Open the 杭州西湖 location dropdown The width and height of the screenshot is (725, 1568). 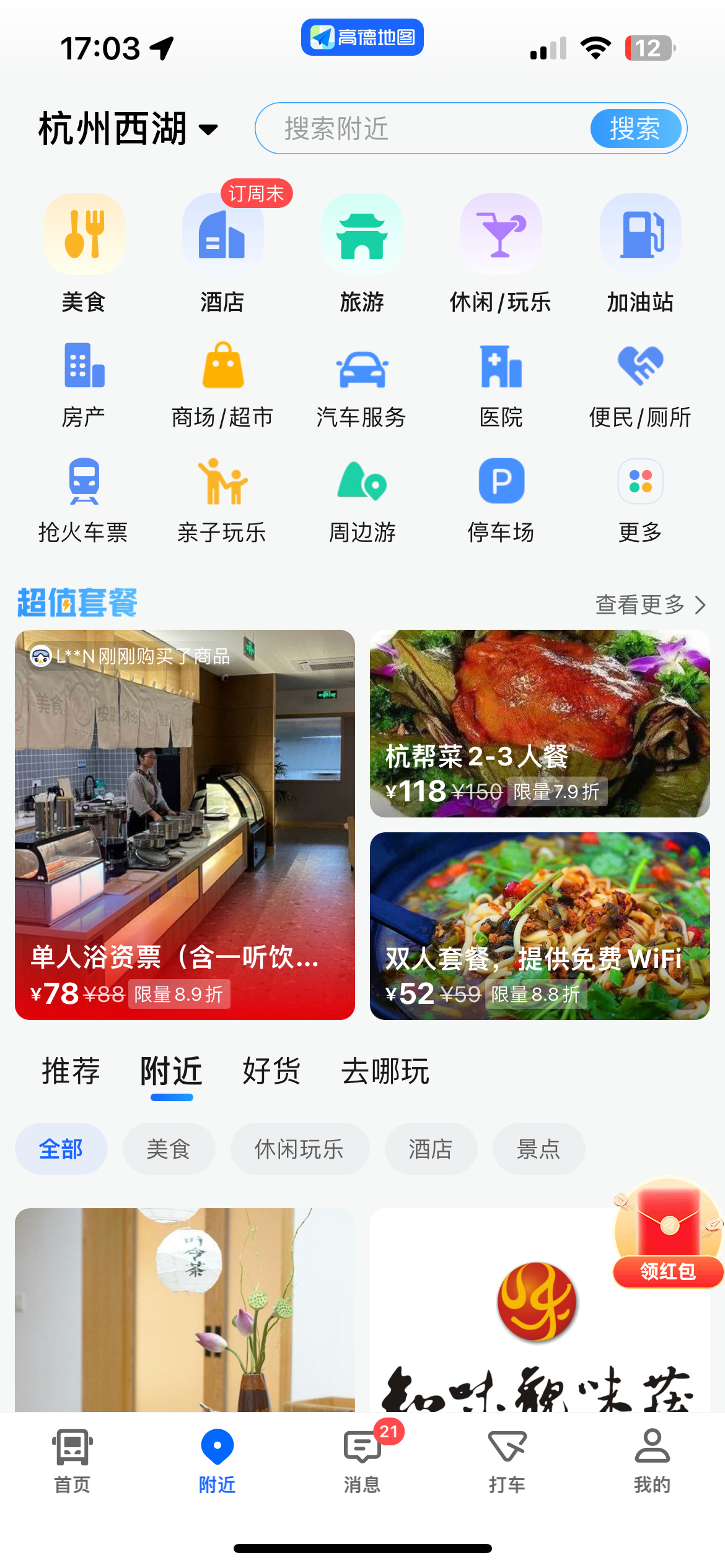[128, 129]
